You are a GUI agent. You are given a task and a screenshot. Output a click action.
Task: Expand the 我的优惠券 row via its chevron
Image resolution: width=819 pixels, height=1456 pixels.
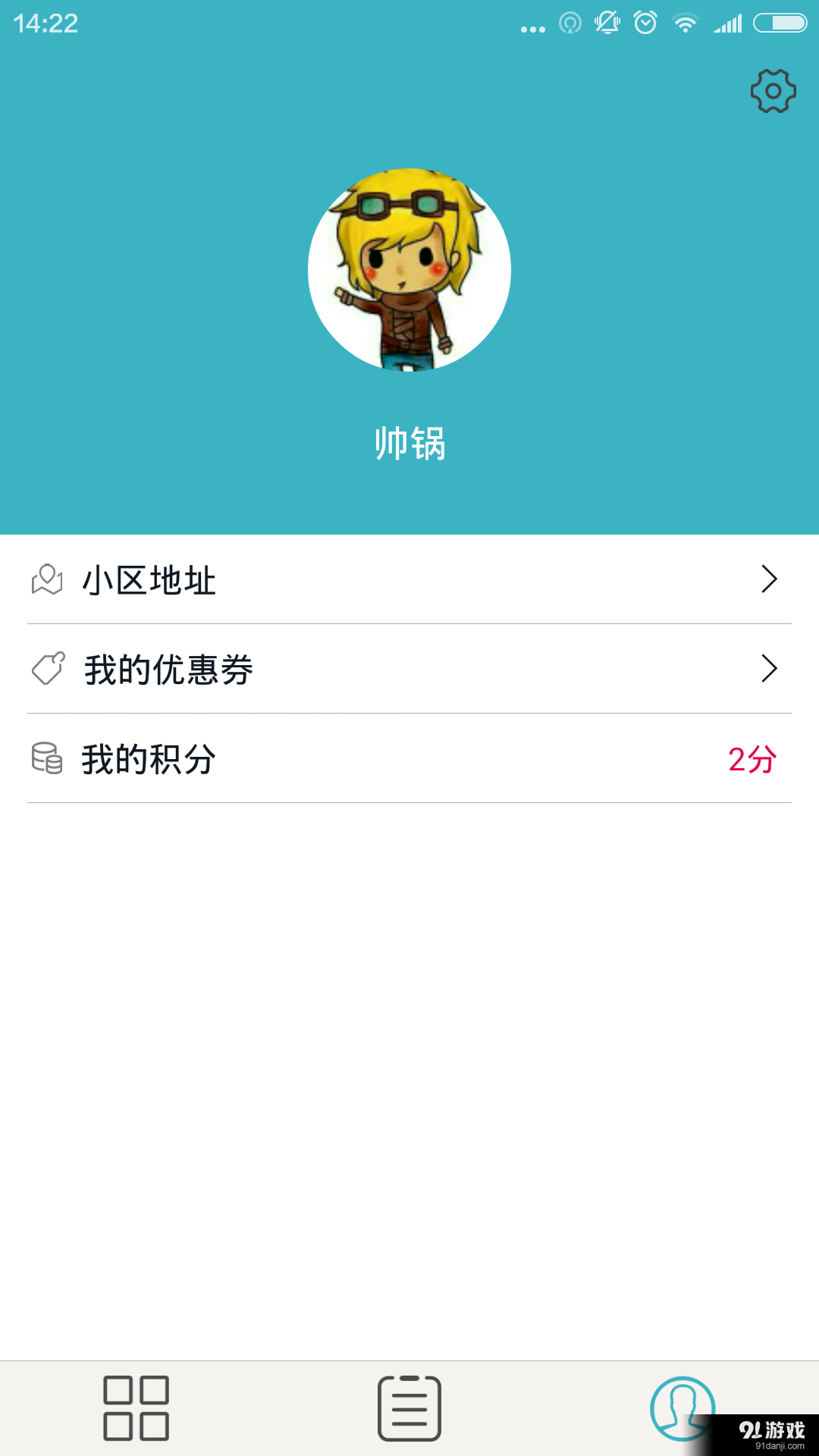coord(769,669)
